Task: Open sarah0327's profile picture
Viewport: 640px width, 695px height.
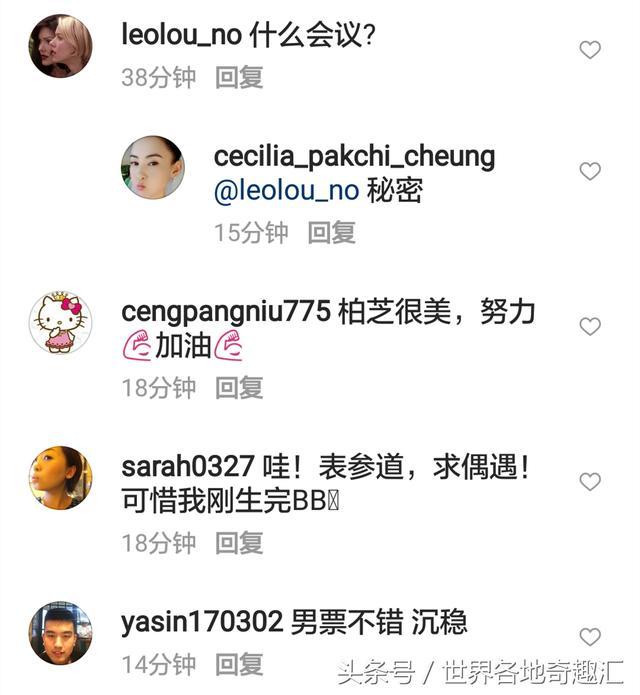Action: click(60, 478)
